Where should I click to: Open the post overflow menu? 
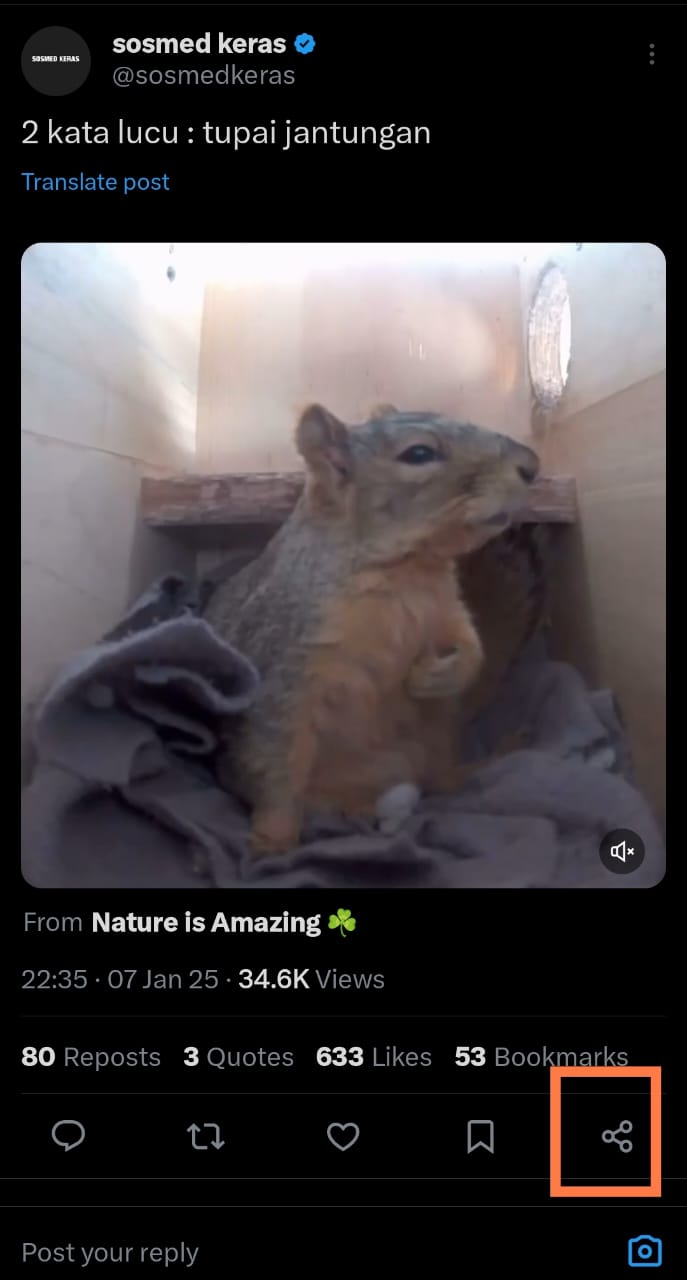point(652,54)
